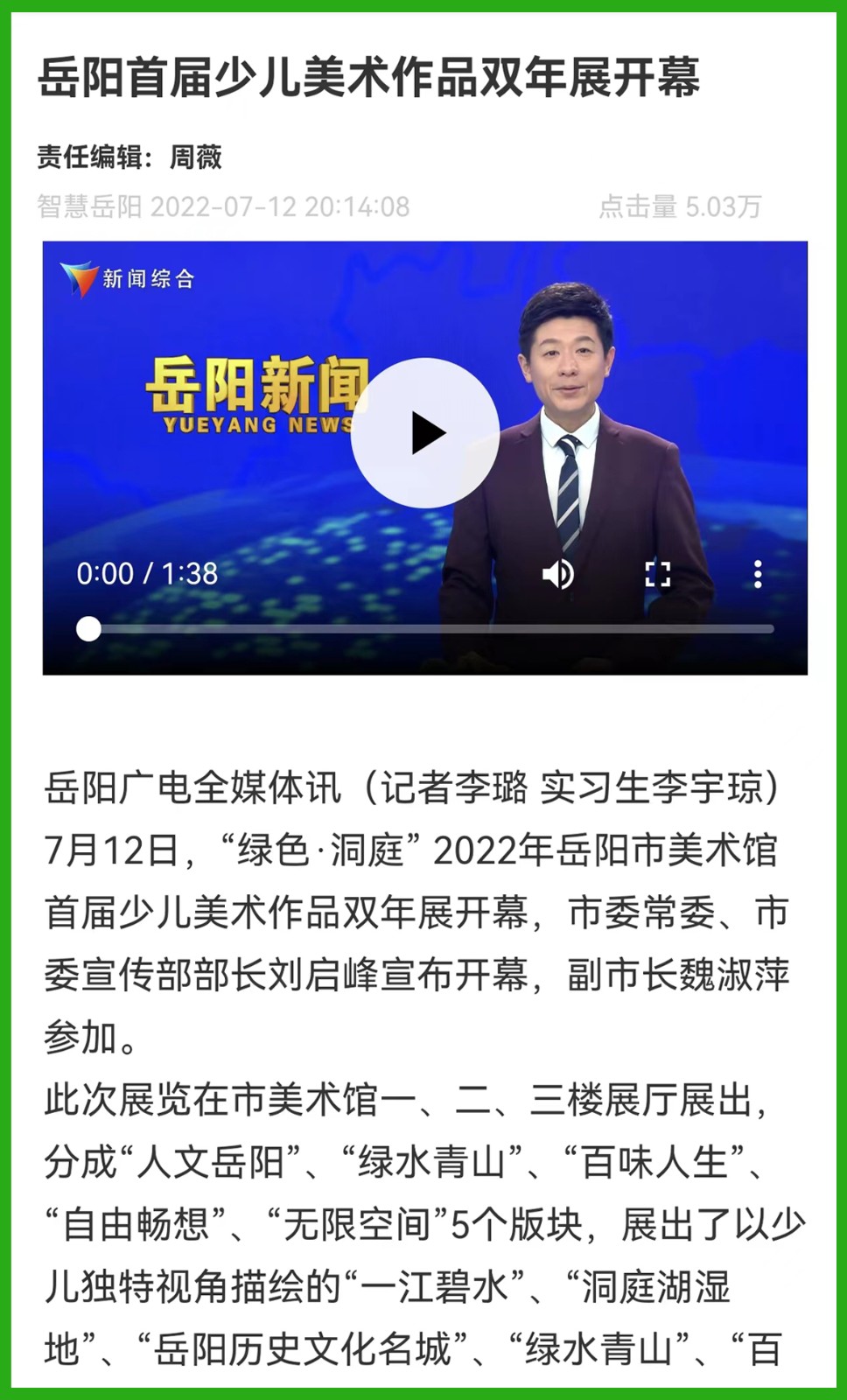Screen dimensions: 847x1400
Task: Mute the video sound
Action: (x=557, y=574)
